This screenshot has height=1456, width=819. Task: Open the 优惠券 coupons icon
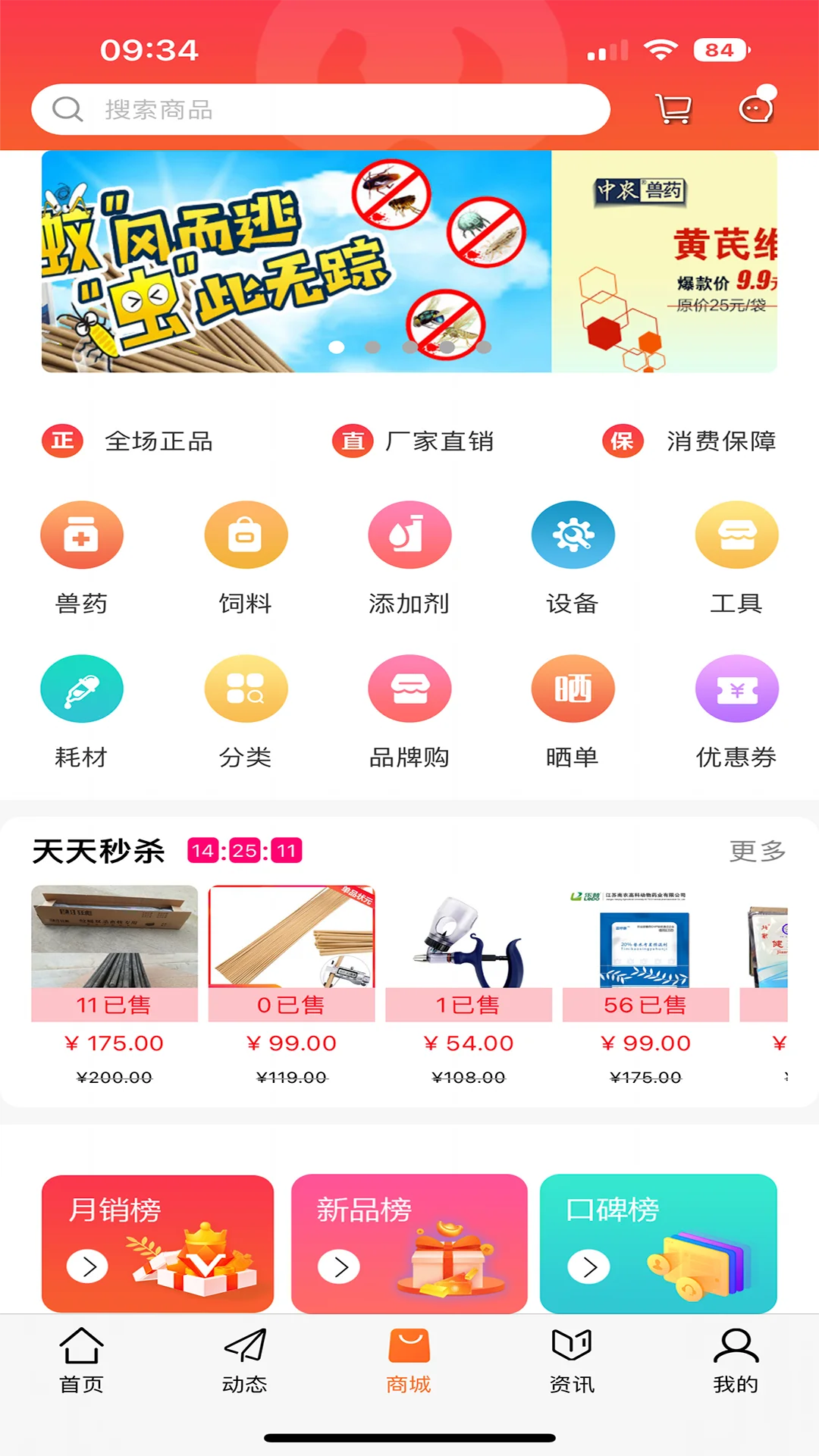pos(737,688)
